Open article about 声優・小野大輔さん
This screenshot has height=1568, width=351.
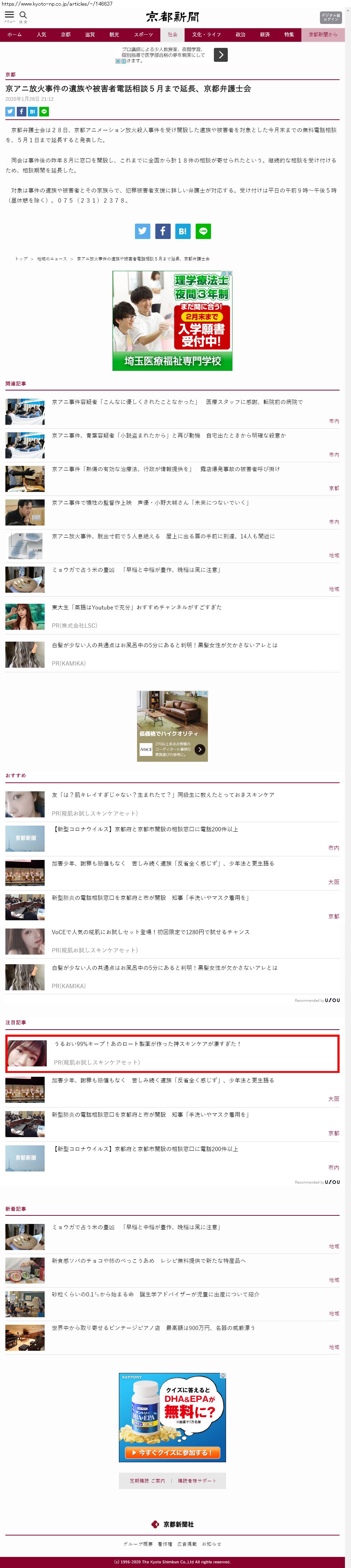tap(150, 503)
